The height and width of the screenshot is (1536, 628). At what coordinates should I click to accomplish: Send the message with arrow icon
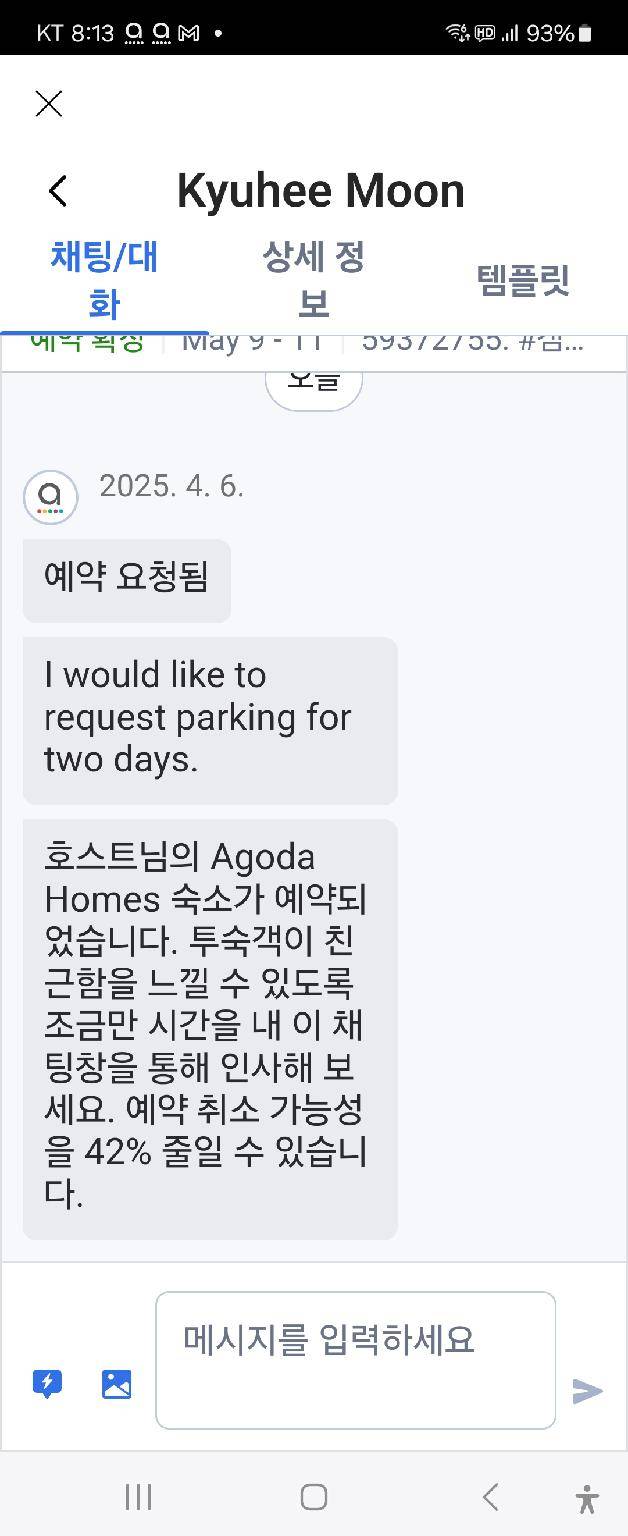587,1391
